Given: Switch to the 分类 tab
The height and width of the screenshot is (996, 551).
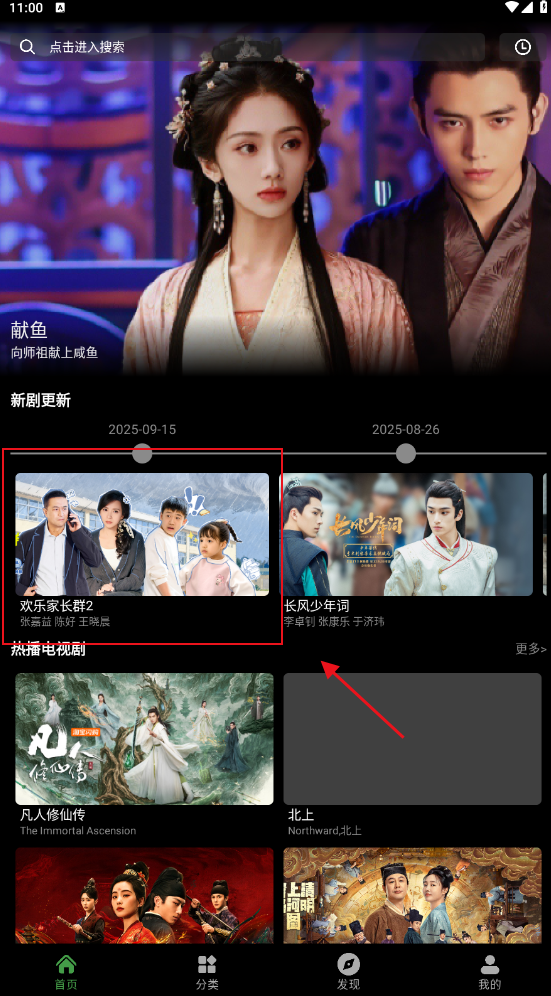Looking at the screenshot, I should click(207, 972).
